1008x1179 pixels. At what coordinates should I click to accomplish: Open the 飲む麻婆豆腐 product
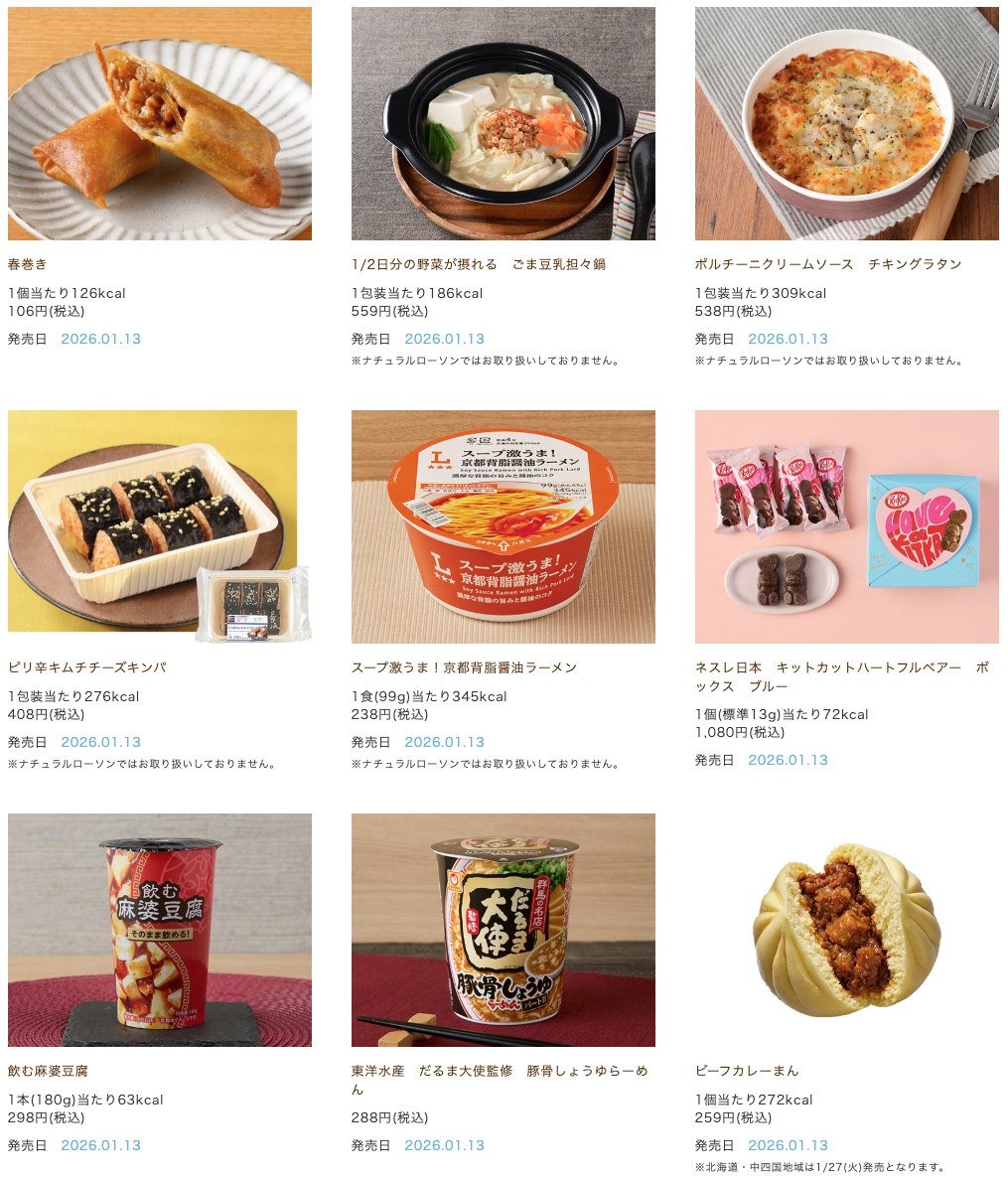click(159, 930)
